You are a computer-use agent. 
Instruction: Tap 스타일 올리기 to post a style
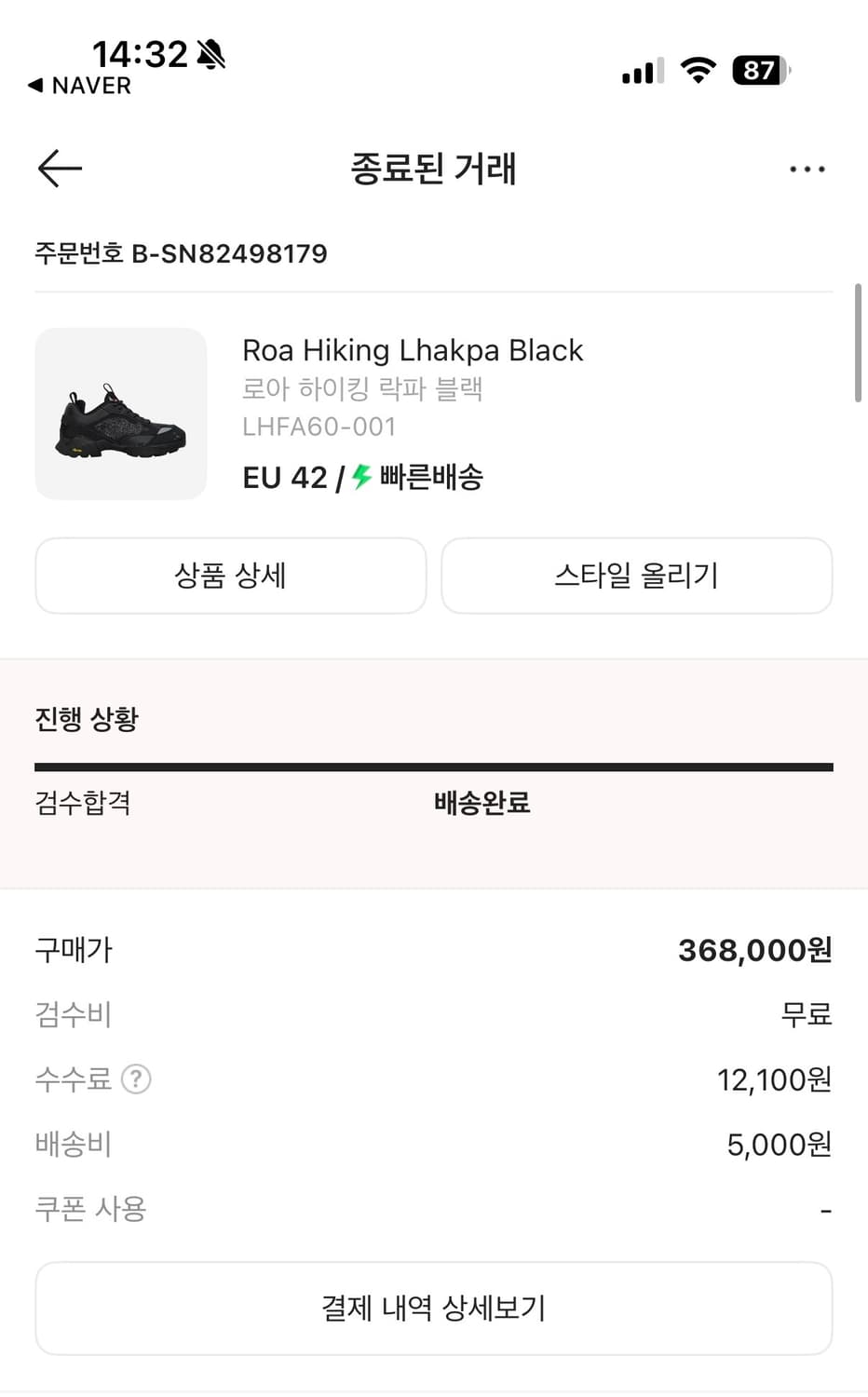[637, 576]
